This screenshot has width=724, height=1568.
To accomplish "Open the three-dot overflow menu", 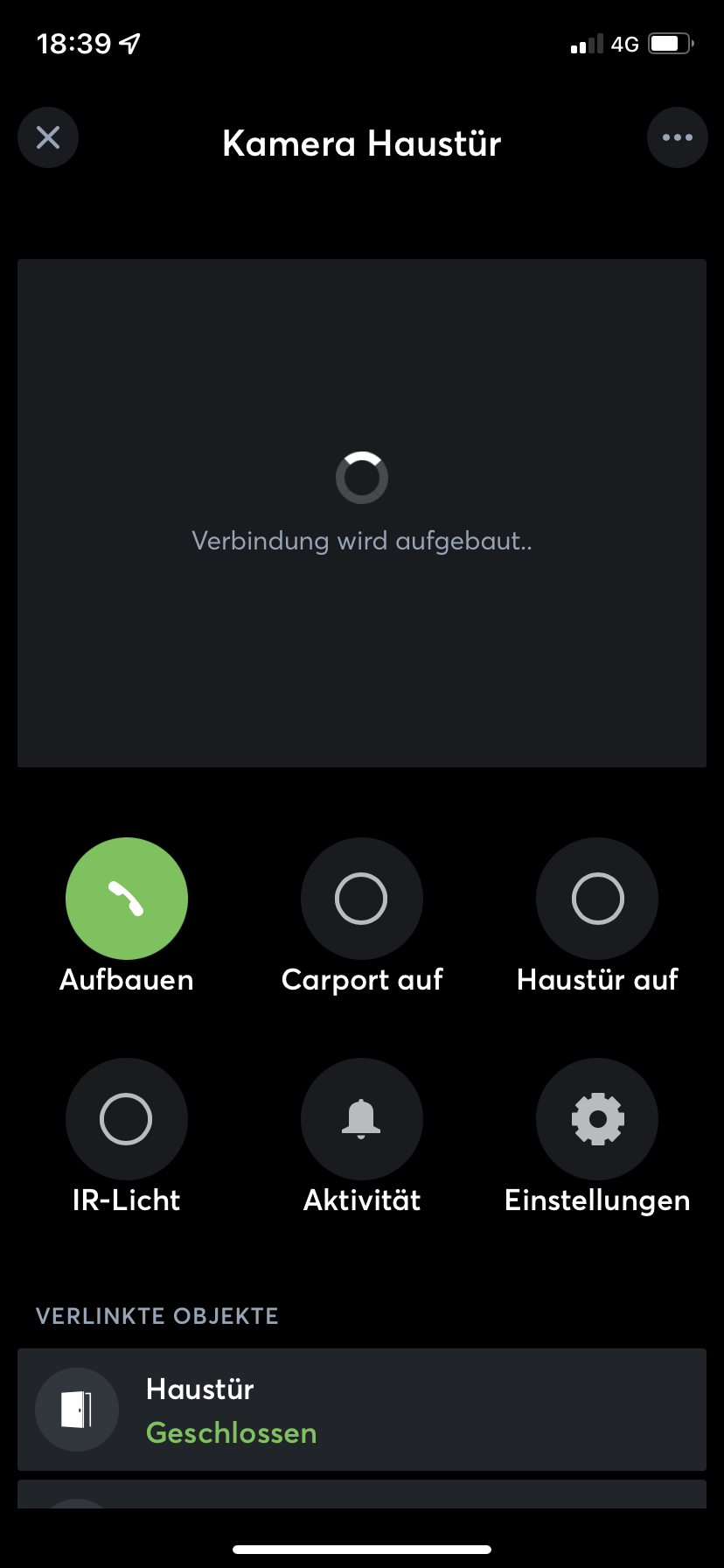I will click(677, 137).
